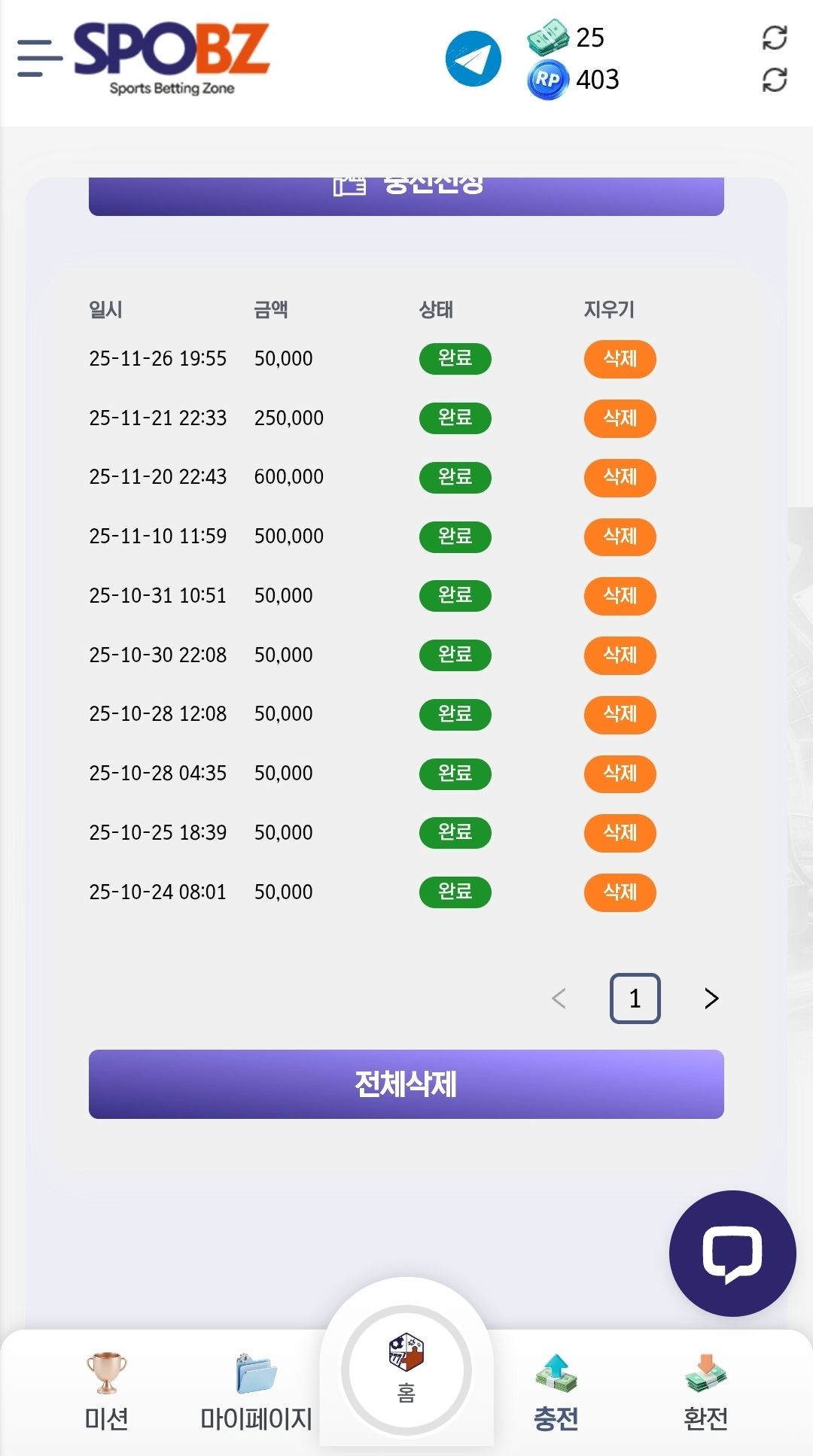Go to next page of records
This screenshot has height=1456, width=813.
[711, 999]
